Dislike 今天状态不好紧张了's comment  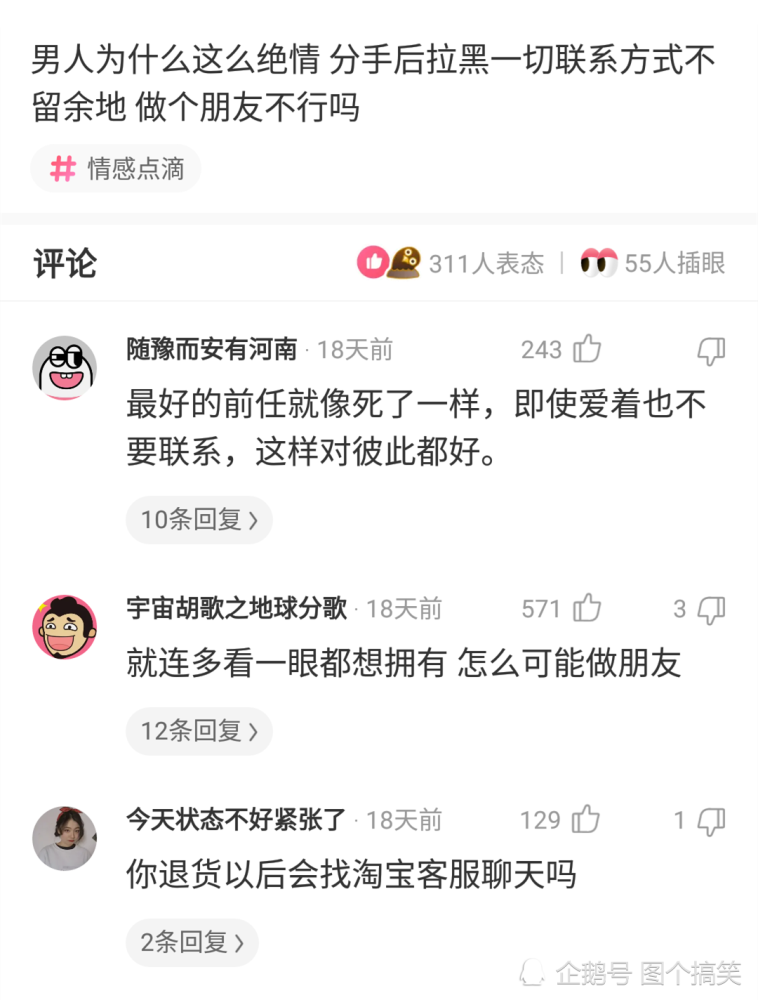tap(711, 821)
